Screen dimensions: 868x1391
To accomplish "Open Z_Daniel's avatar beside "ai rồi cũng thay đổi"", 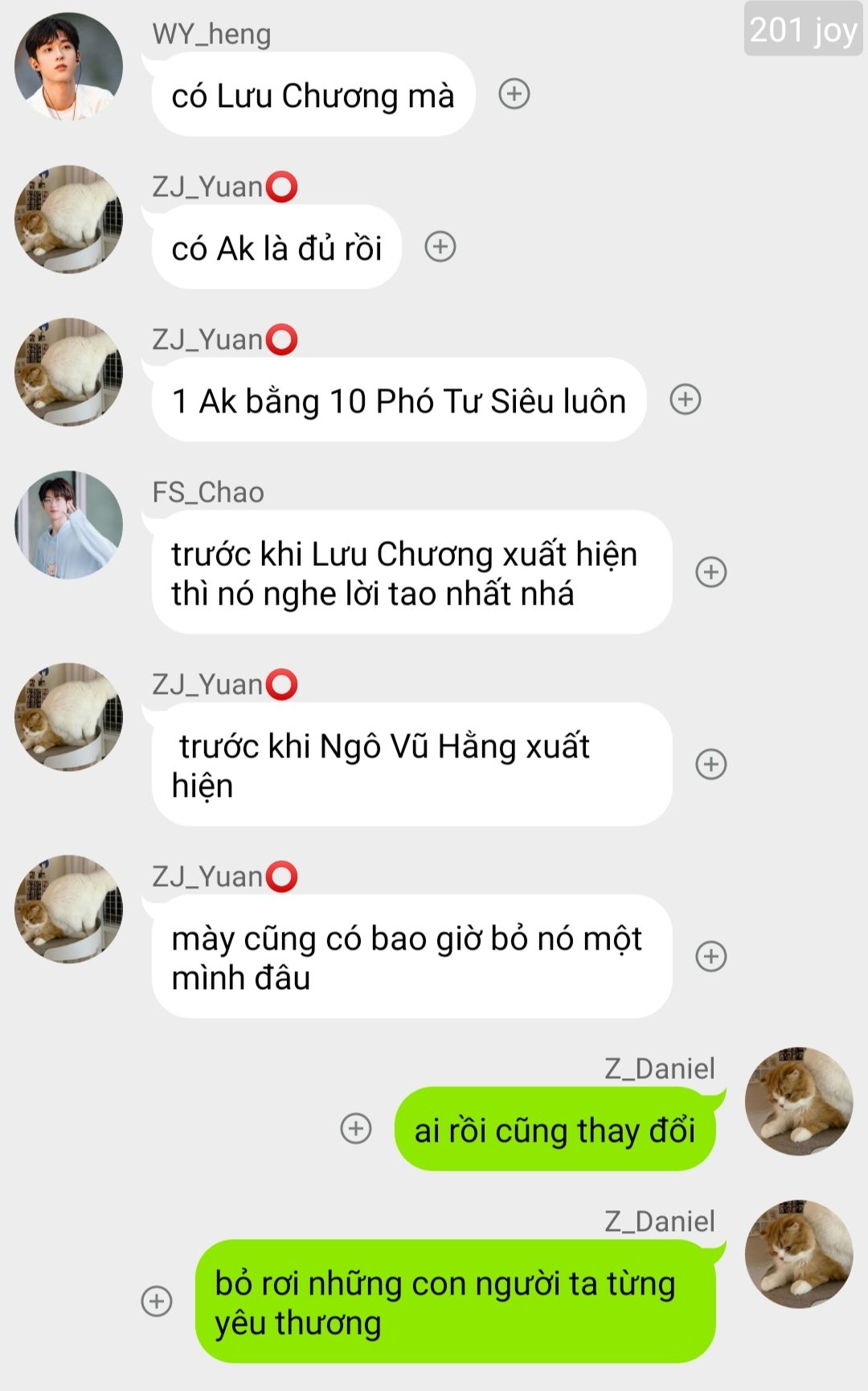I will [799, 1101].
